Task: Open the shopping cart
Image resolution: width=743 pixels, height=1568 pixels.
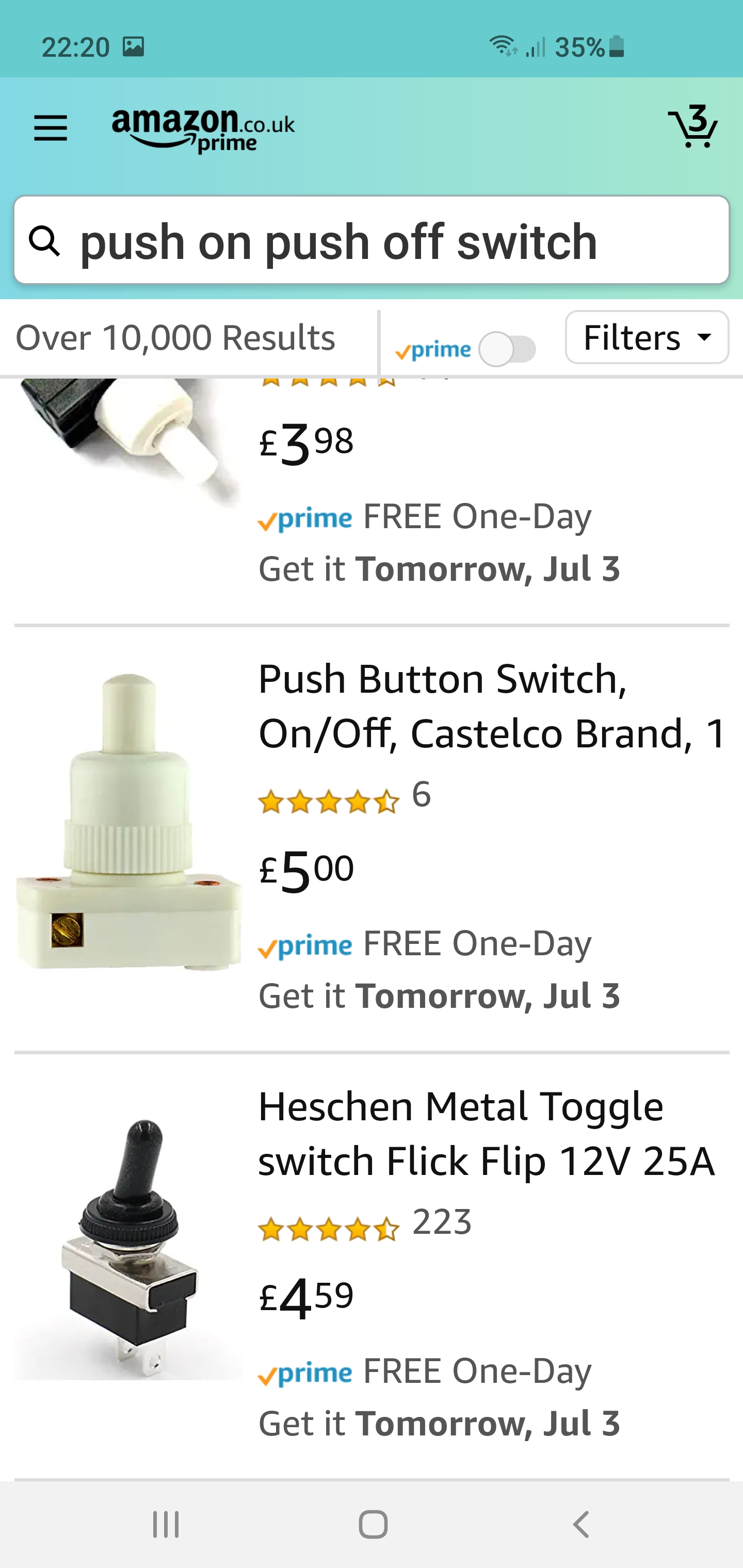Action: (692, 126)
